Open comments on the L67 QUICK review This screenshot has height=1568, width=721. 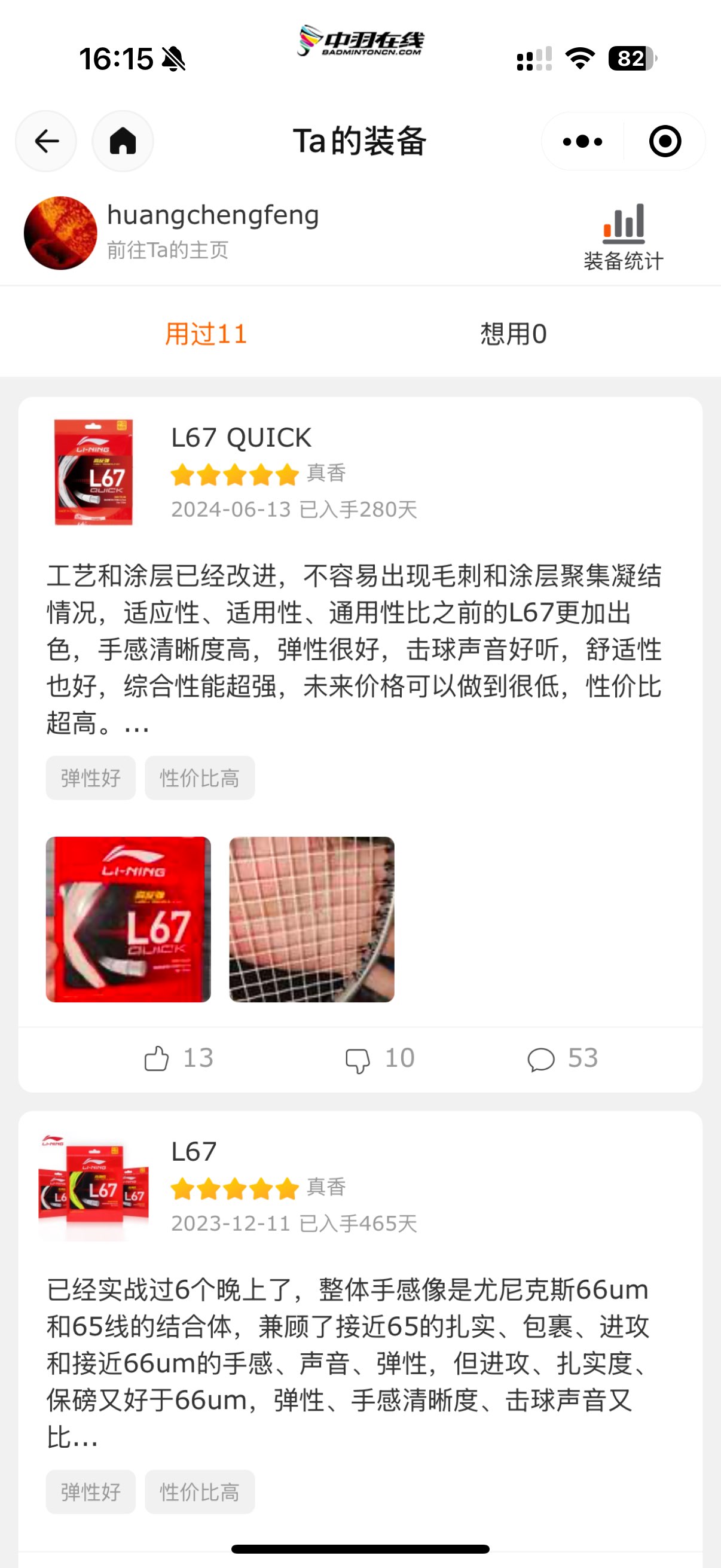tap(563, 1058)
